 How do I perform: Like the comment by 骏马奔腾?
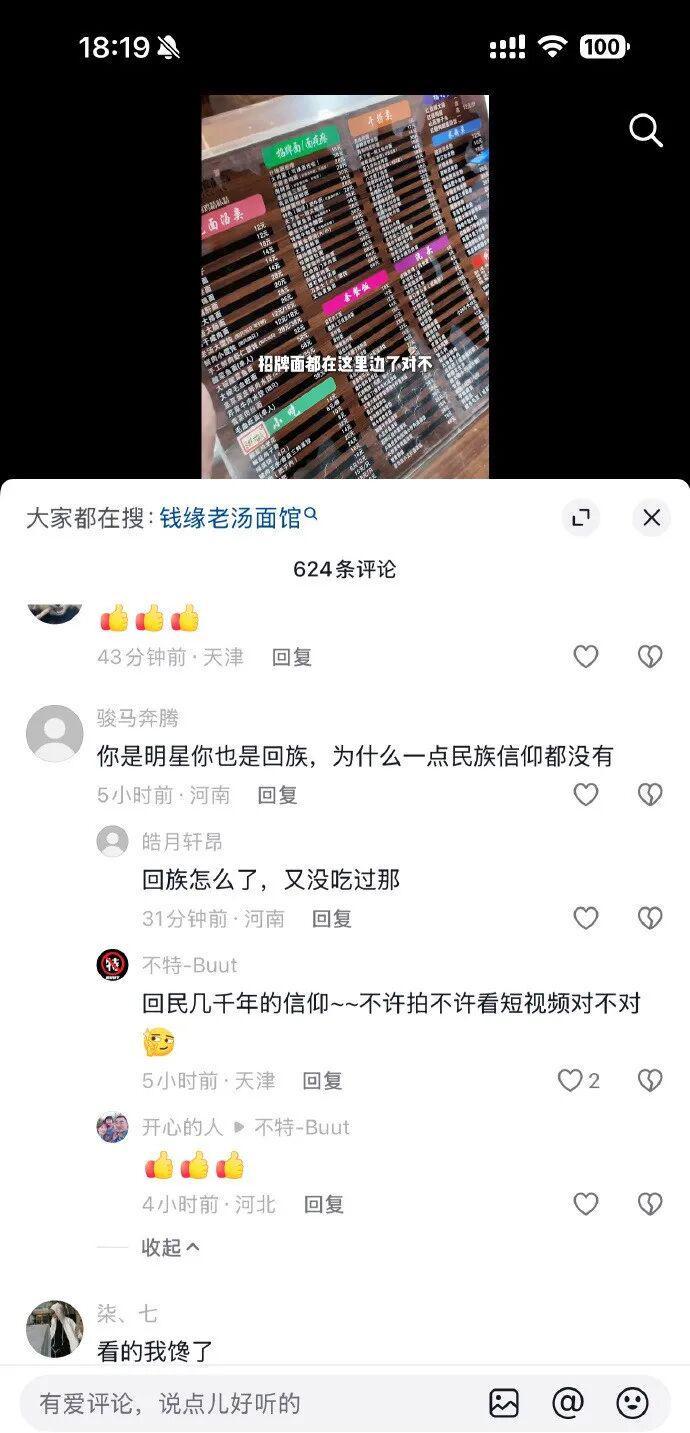point(585,795)
